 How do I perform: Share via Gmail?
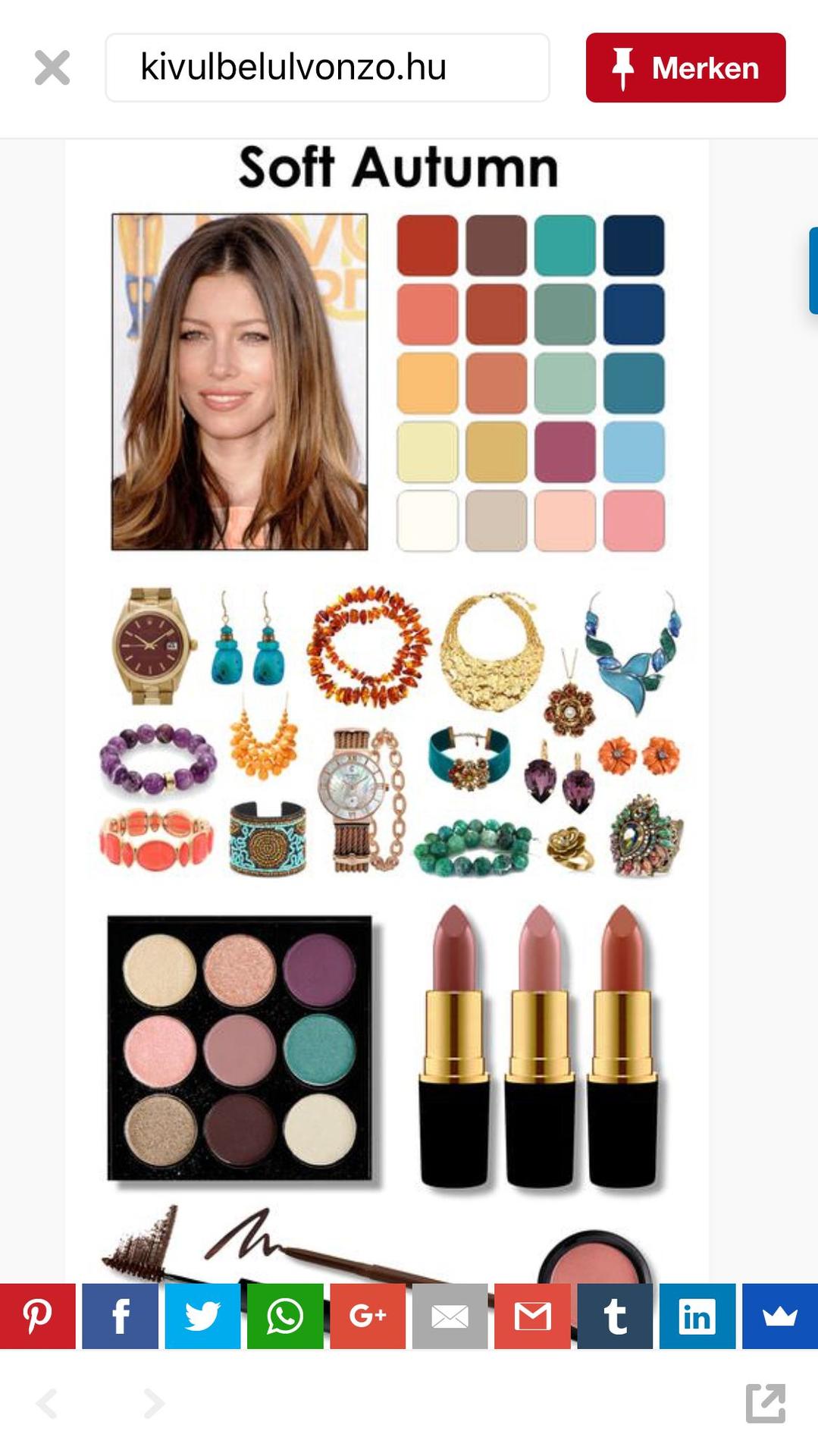pos(532,1316)
